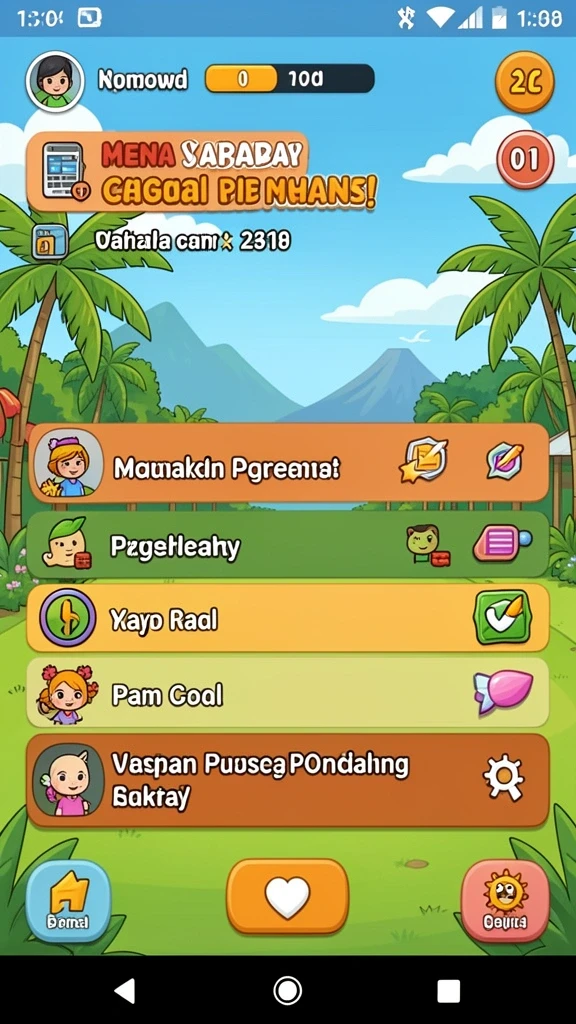Open the Vaspan Puusea POndahng Baktay row
This screenshot has height=1024, width=576.
click(288, 780)
